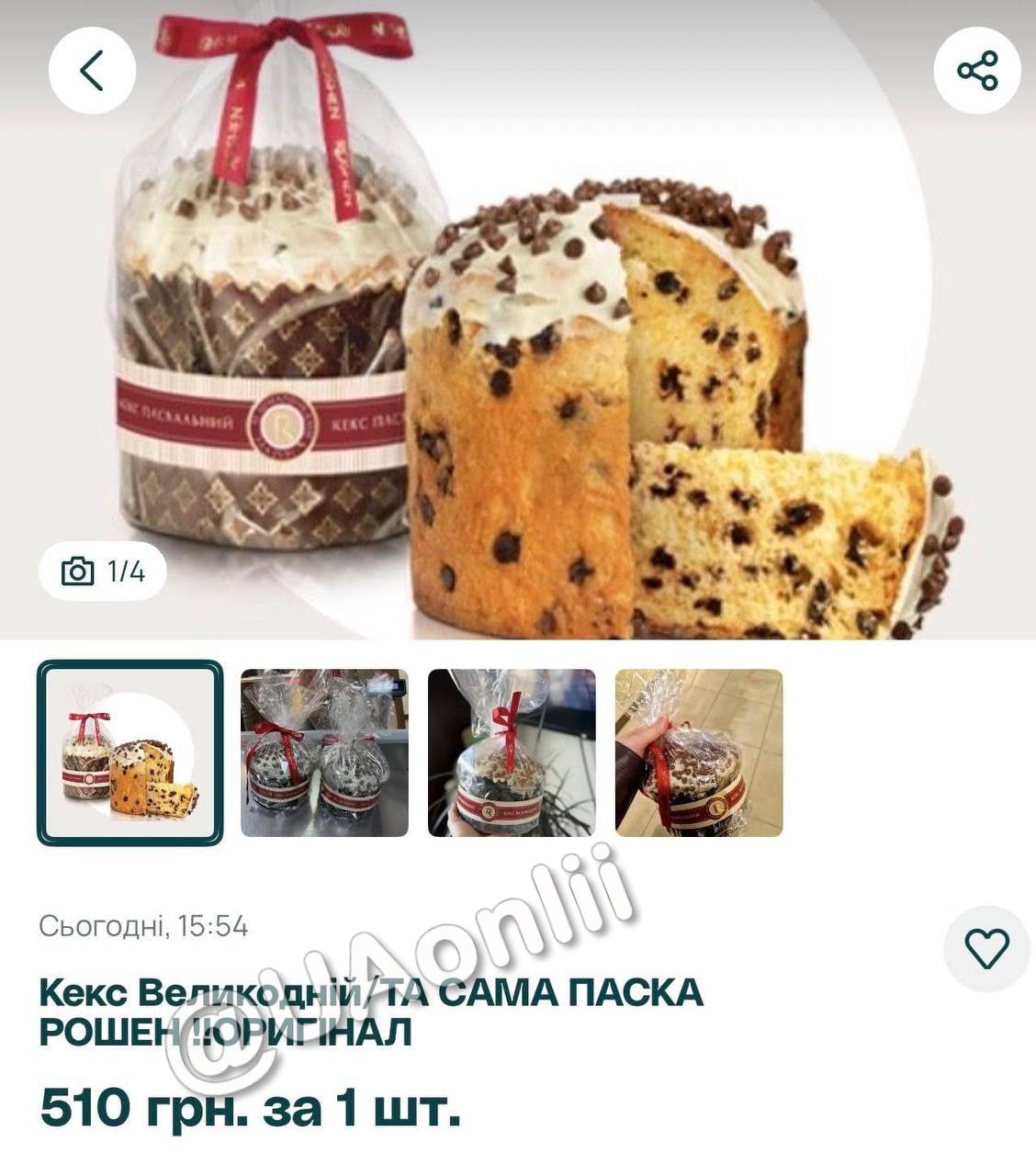Add listing to favorites with heart icon
The height and width of the screenshot is (1176, 1036).
pos(987,948)
